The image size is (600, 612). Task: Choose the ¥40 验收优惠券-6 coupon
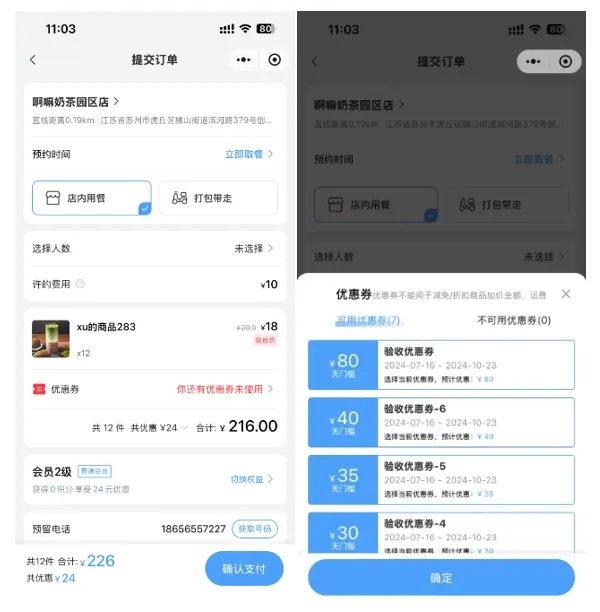tap(441, 421)
